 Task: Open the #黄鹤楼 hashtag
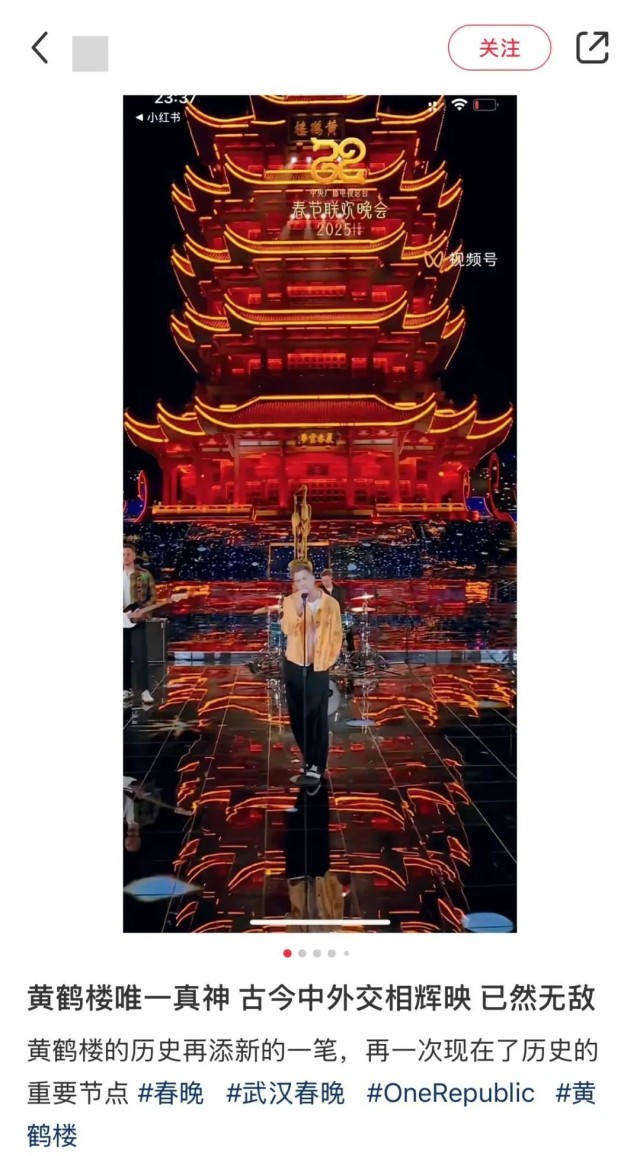pos(576,1093)
